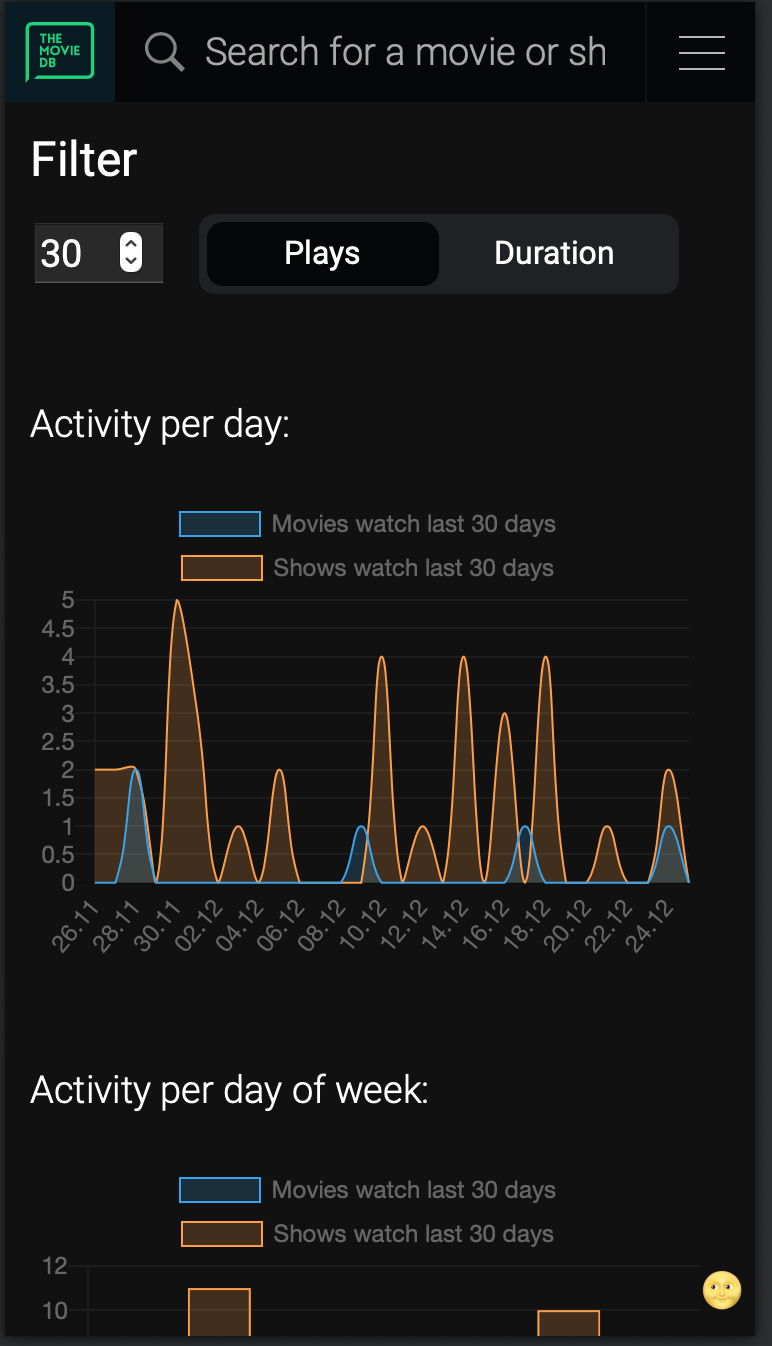772x1346 pixels.
Task: Use the stepper arrows on the days field
Action: tap(131, 252)
